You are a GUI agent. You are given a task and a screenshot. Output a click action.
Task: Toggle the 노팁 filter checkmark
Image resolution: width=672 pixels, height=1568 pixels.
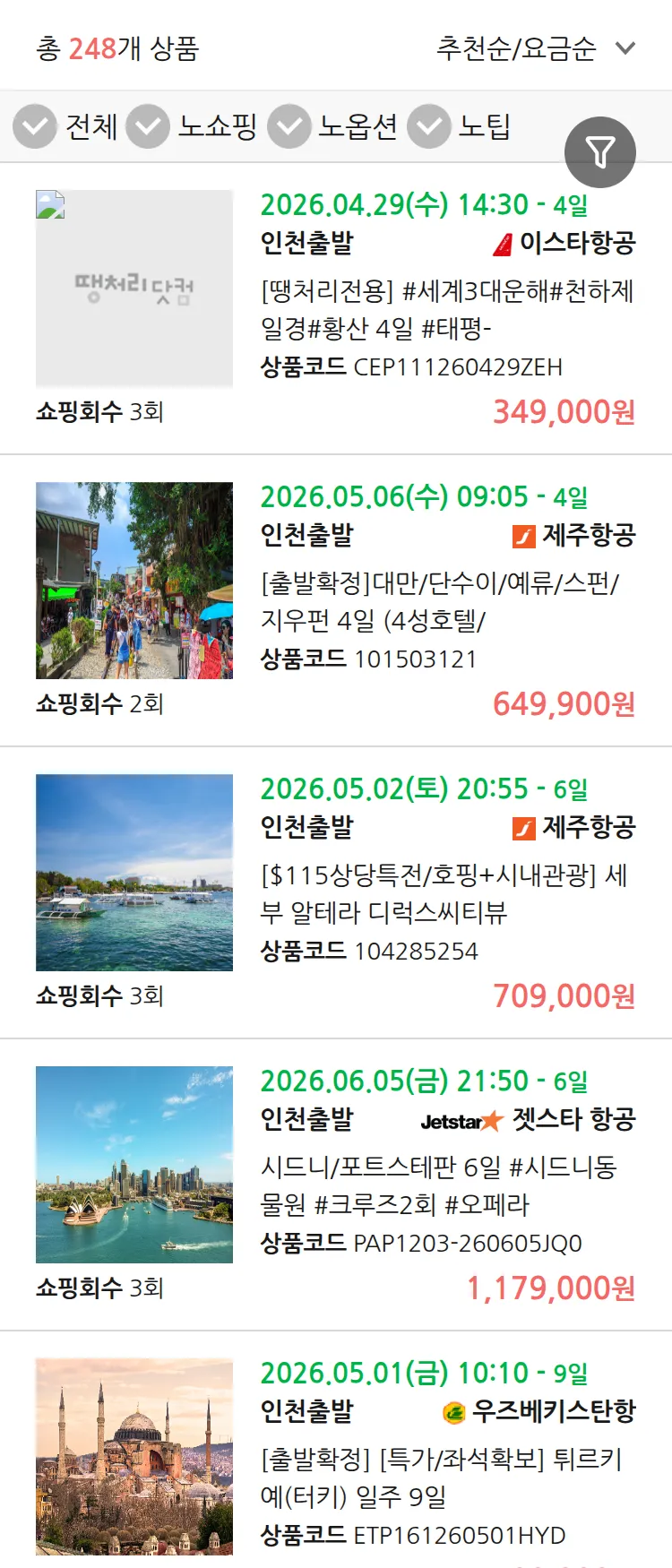click(428, 127)
